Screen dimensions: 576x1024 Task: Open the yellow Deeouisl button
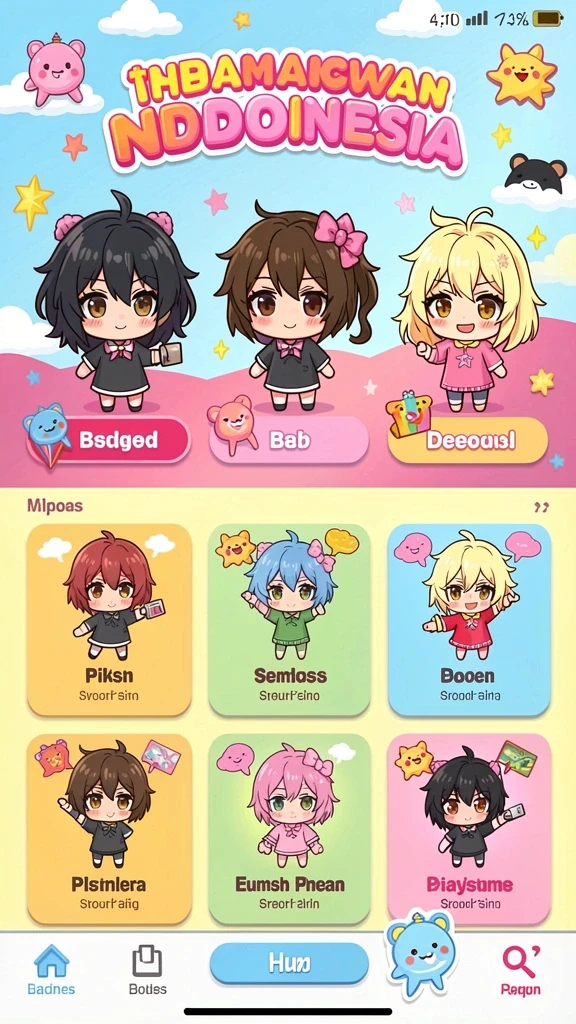click(468, 440)
